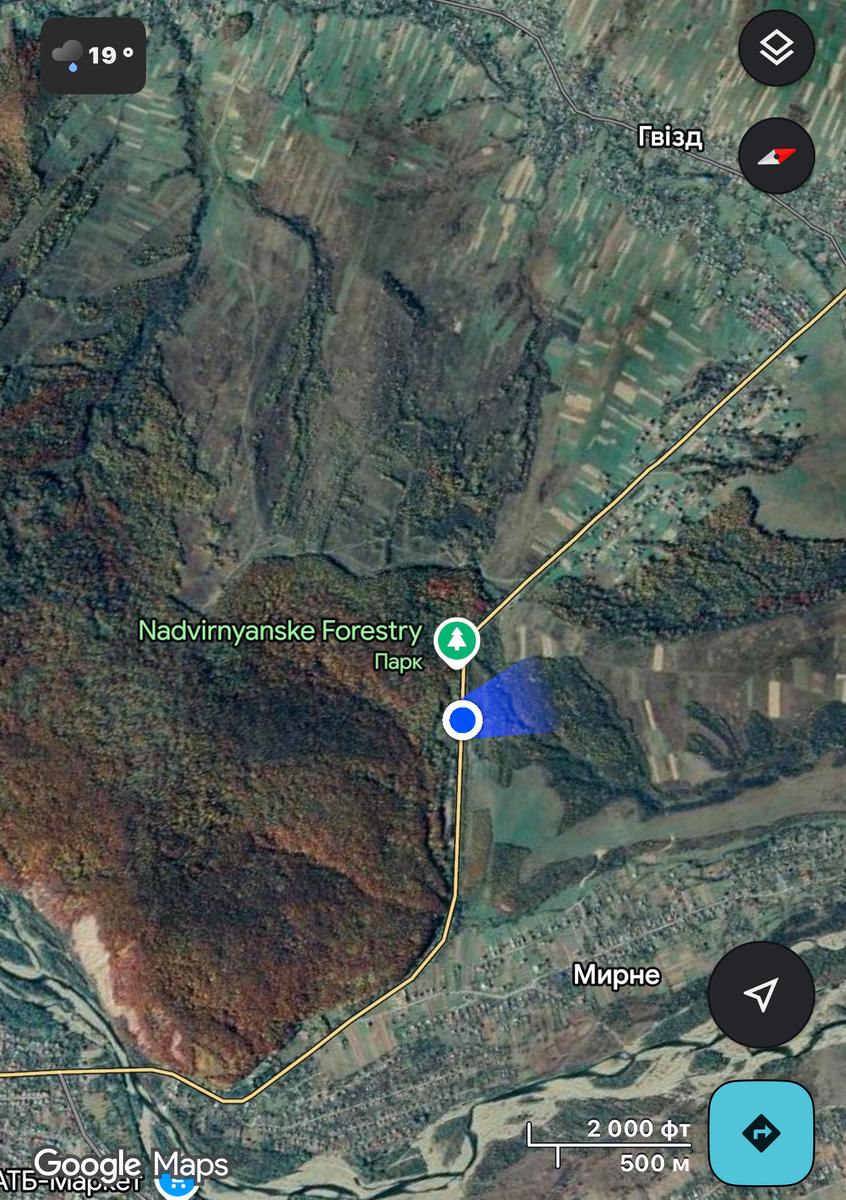Open directions with the blue arrow button
Image resolution: width=846 pixels, height=1200 pixels.
point(761,1133)
